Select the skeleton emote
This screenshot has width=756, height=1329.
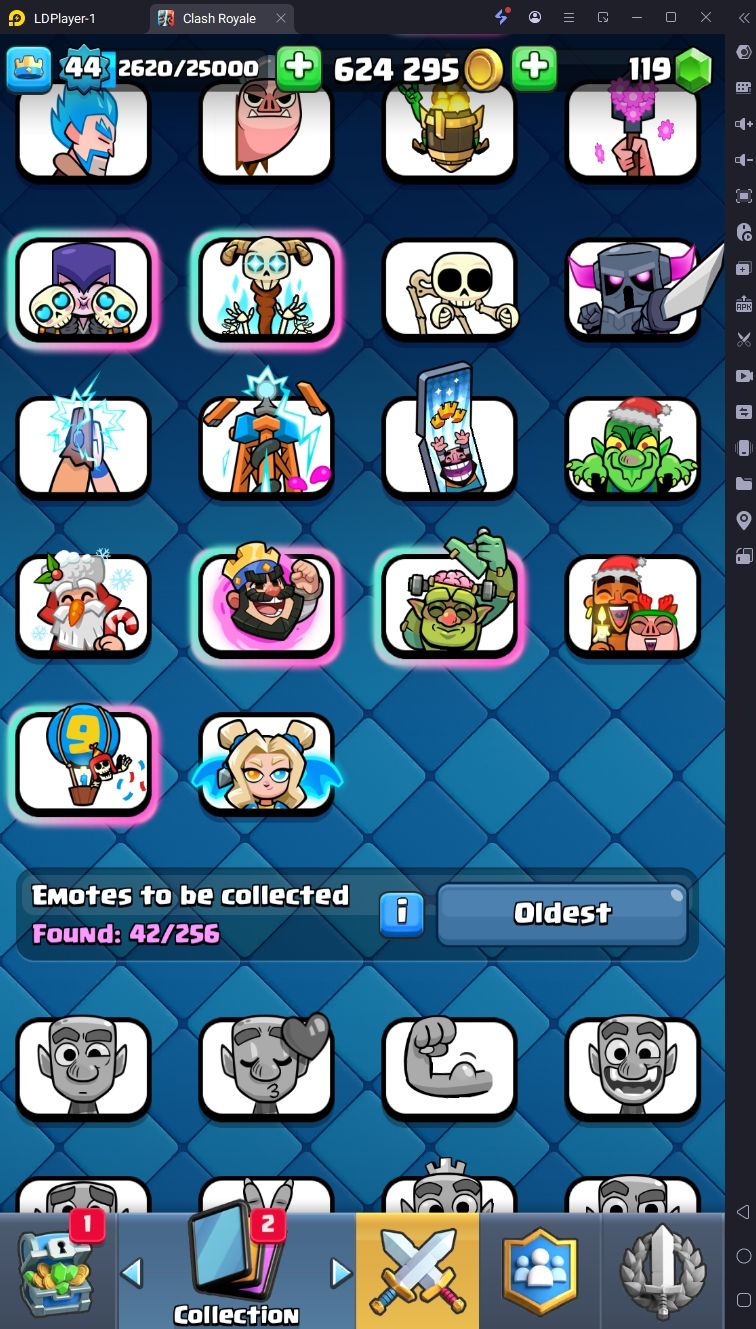(x=450, y=289)
